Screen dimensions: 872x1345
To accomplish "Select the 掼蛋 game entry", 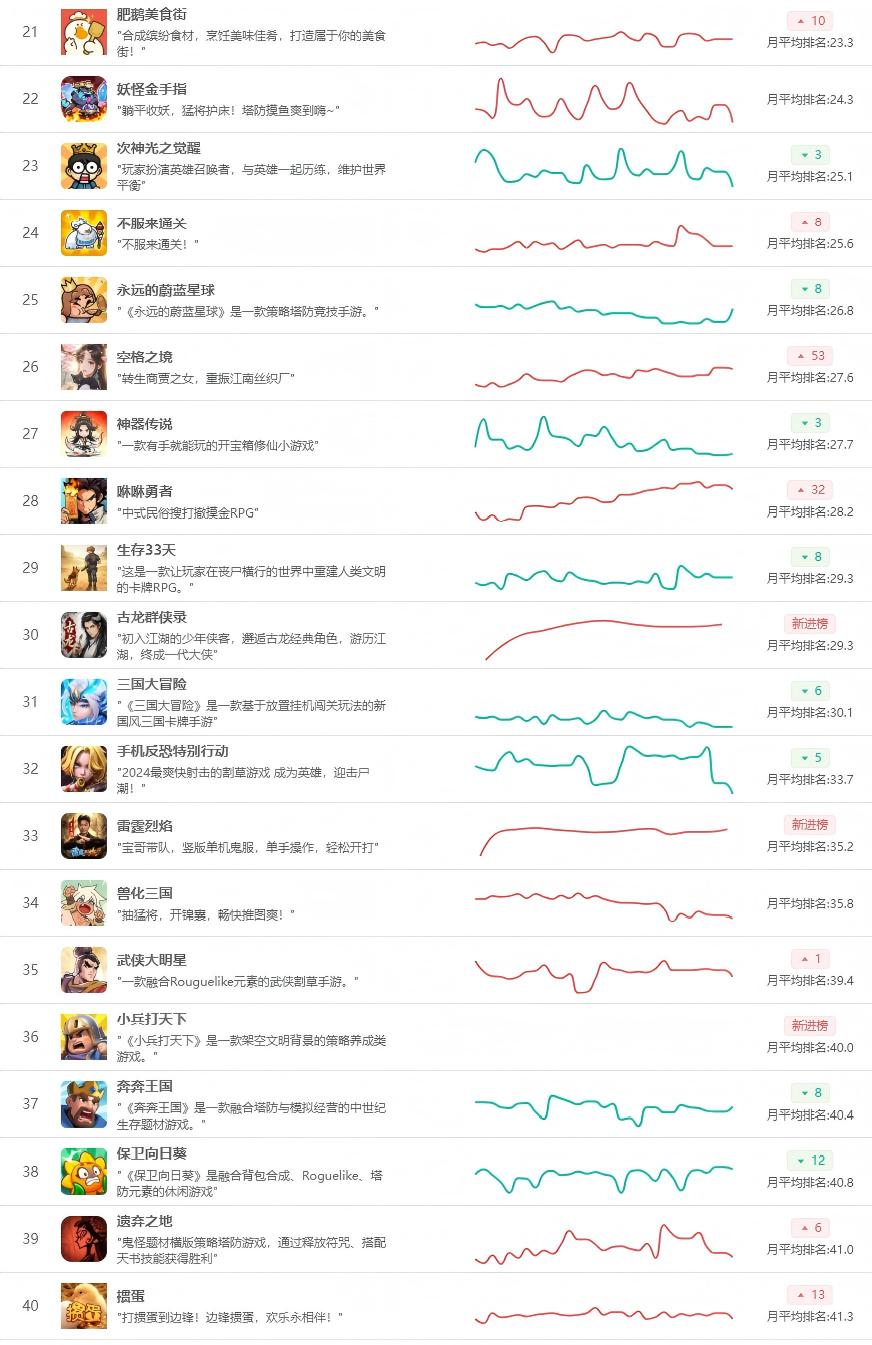I will tap(436, 1306).
